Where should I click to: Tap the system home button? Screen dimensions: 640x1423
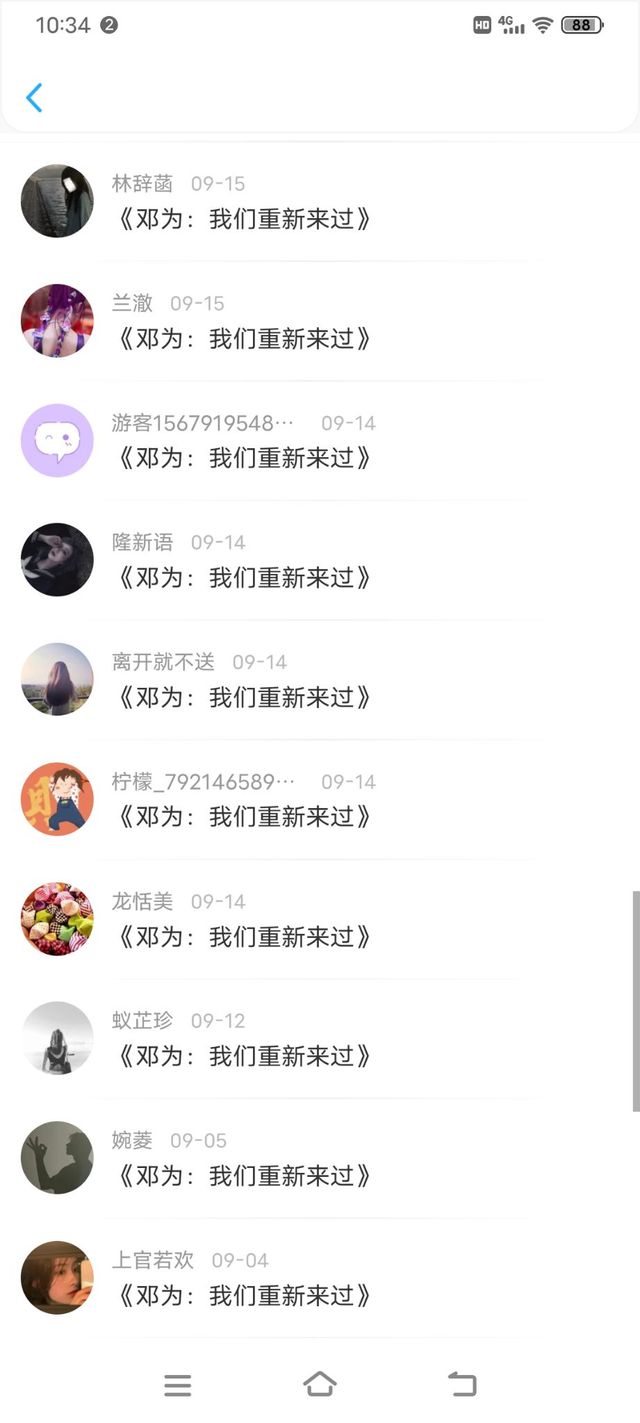tap(320, 1384)
